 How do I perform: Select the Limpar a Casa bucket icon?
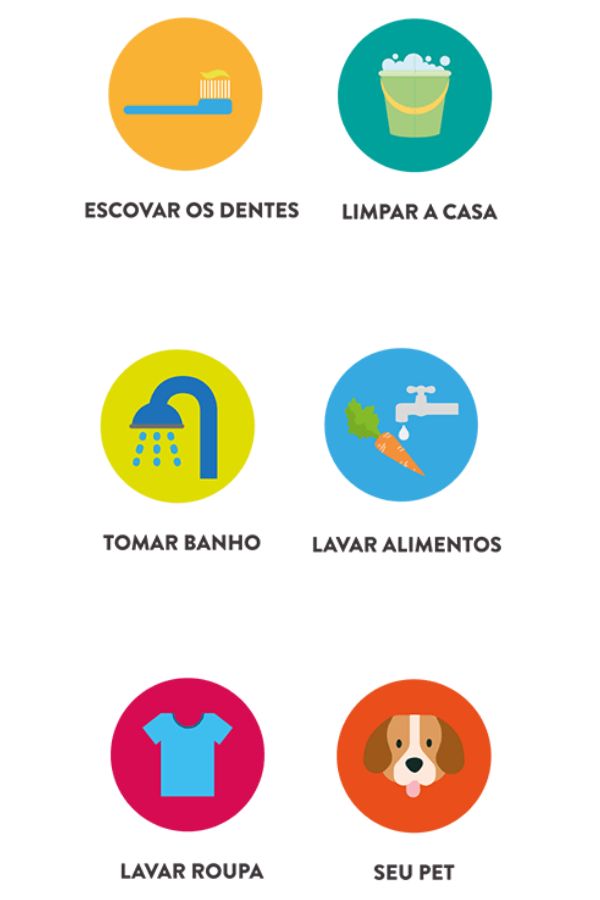414,96
